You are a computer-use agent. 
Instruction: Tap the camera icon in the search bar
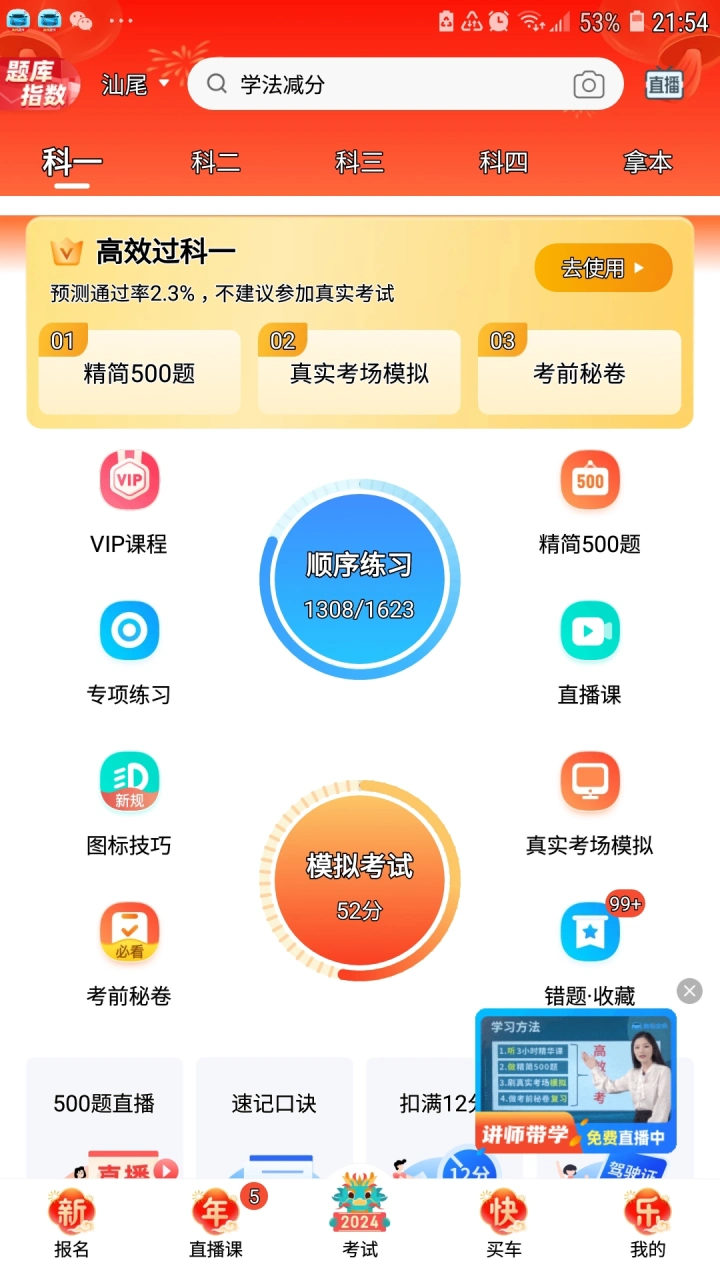(589, 85)
